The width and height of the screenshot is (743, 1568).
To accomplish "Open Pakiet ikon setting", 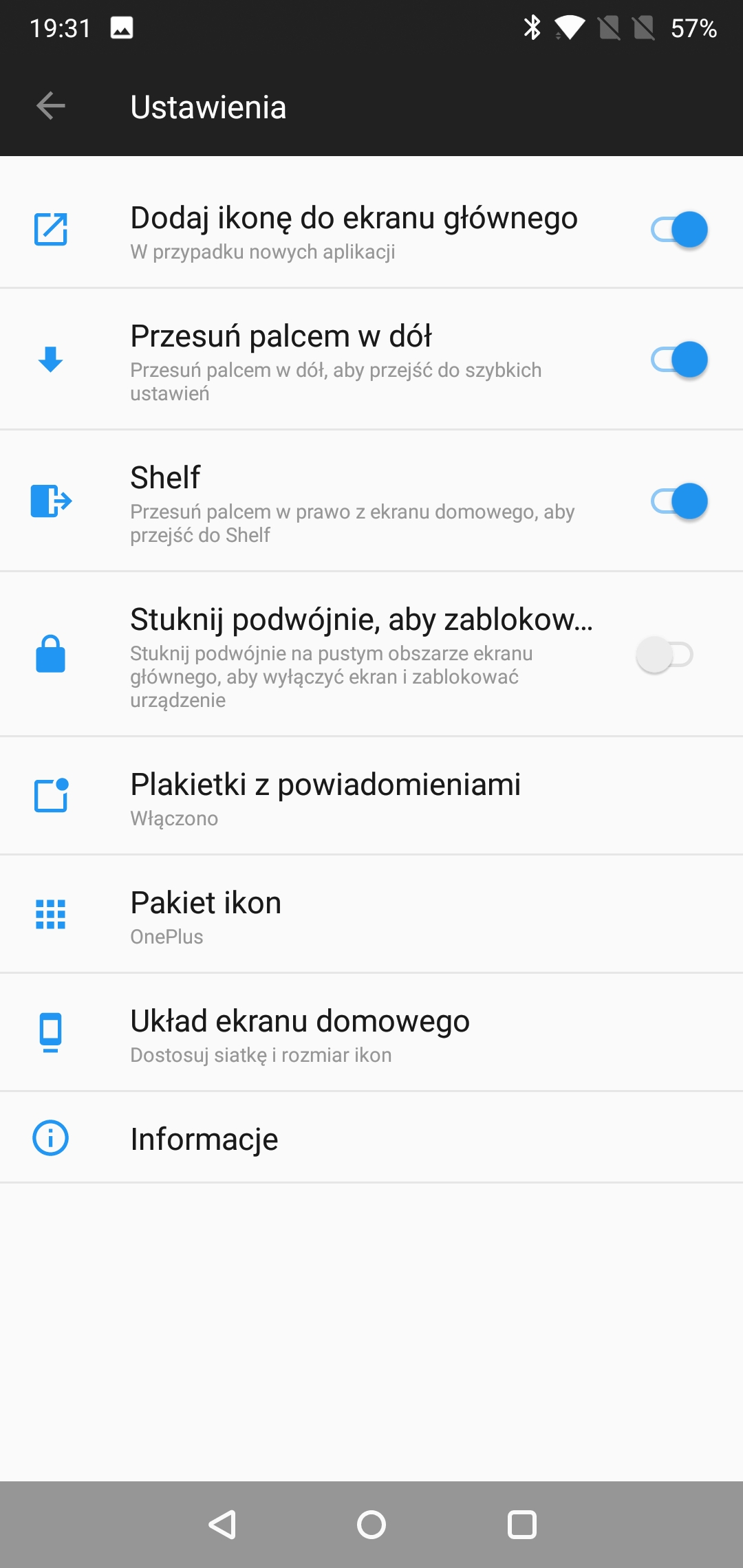I will click(371, 915).
